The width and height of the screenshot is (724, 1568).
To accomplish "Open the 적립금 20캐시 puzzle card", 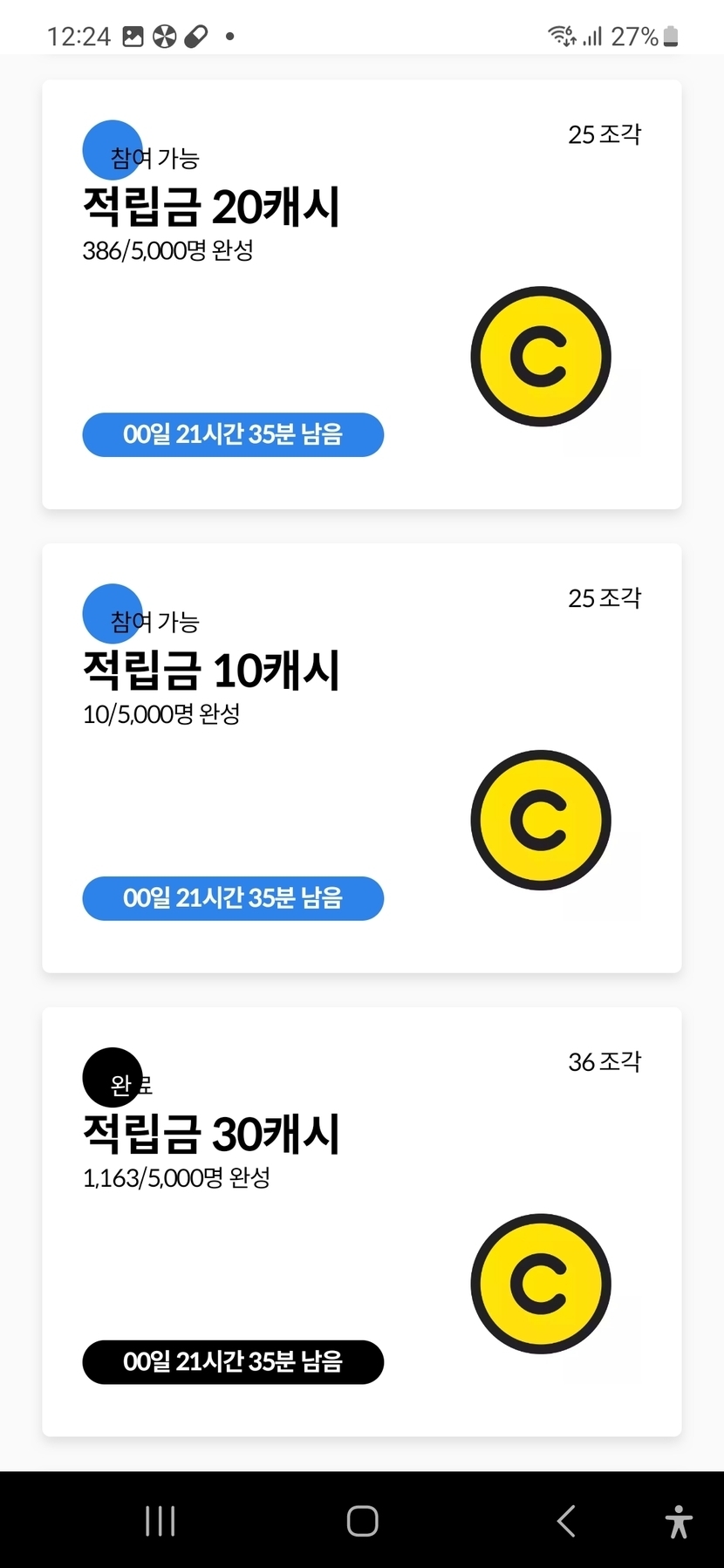I will 361,295.
